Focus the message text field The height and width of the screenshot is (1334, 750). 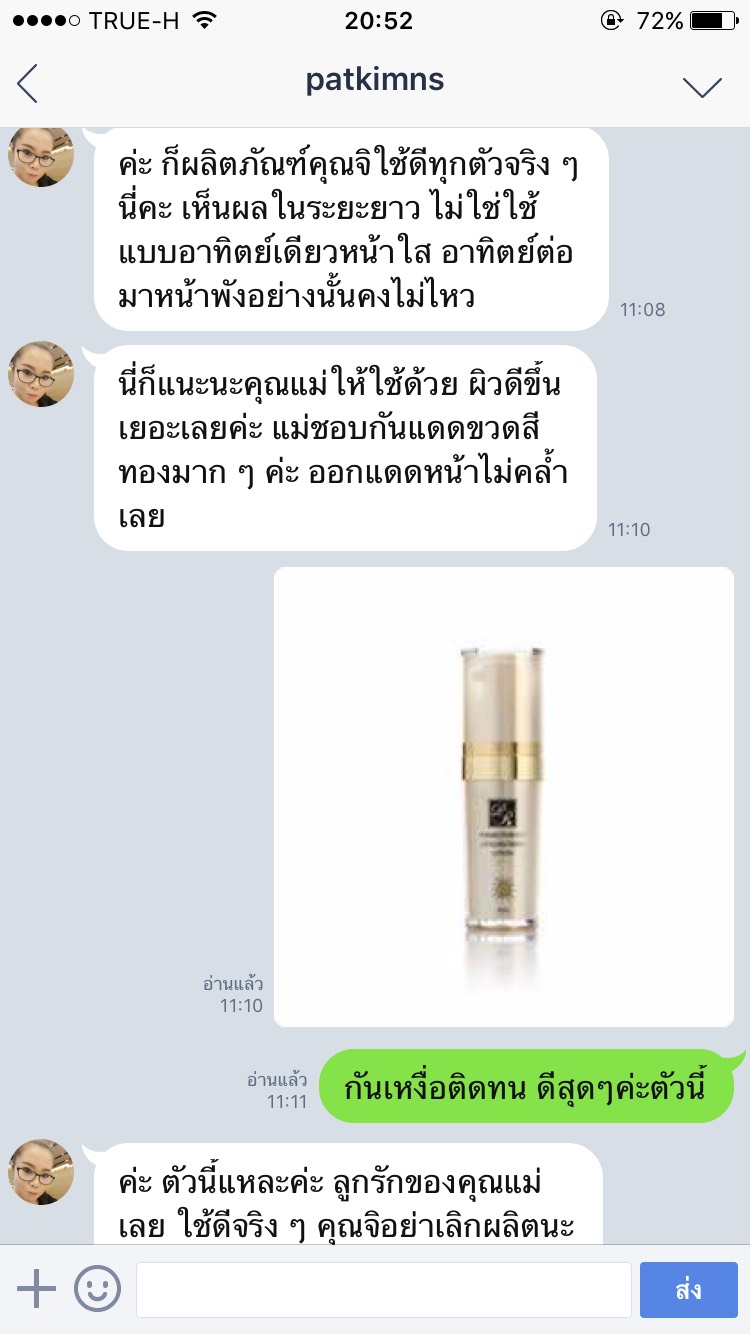(x=383, y=1289)
